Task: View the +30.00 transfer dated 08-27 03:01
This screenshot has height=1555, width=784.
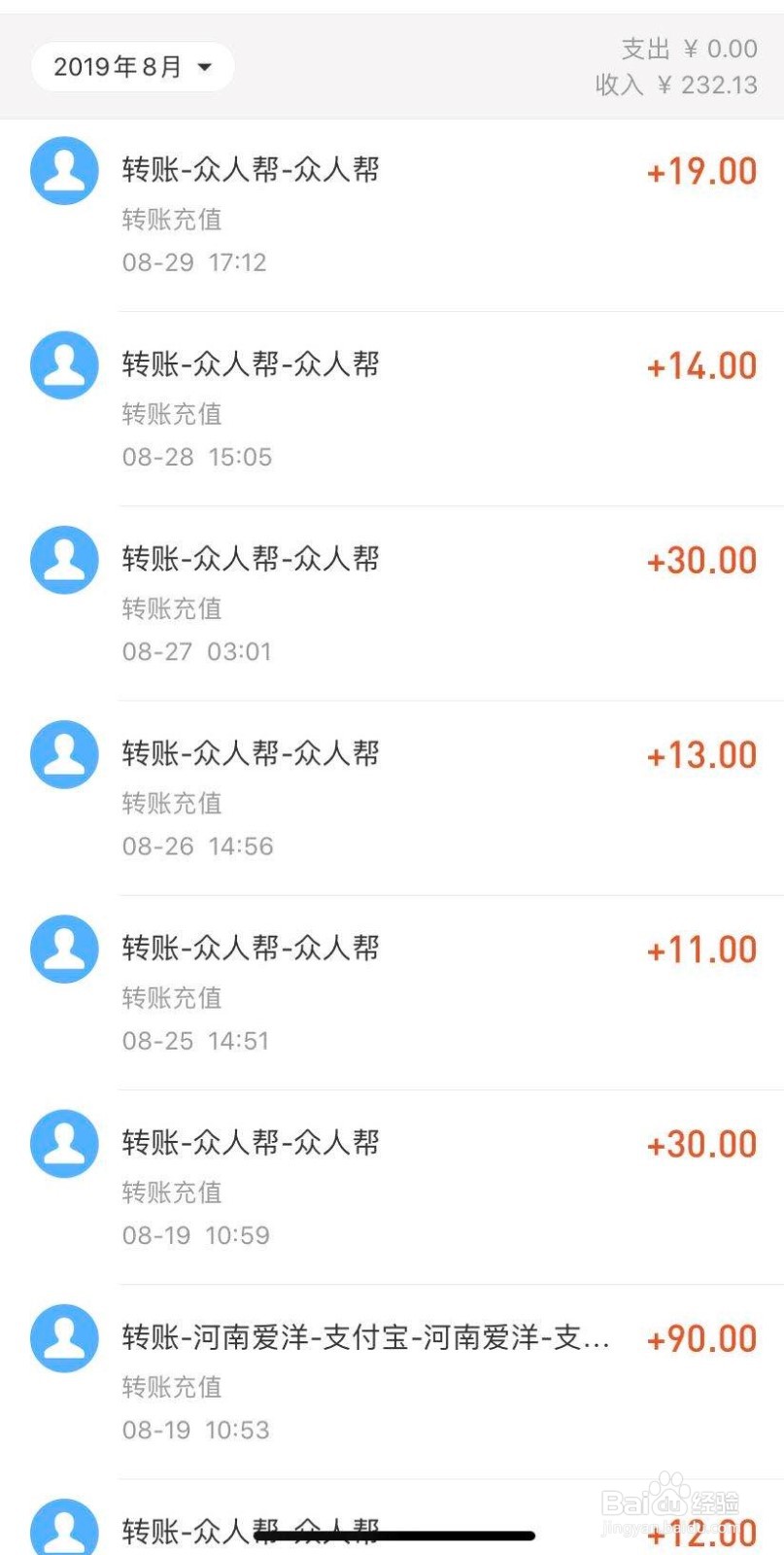Action: tap(392, 604)
